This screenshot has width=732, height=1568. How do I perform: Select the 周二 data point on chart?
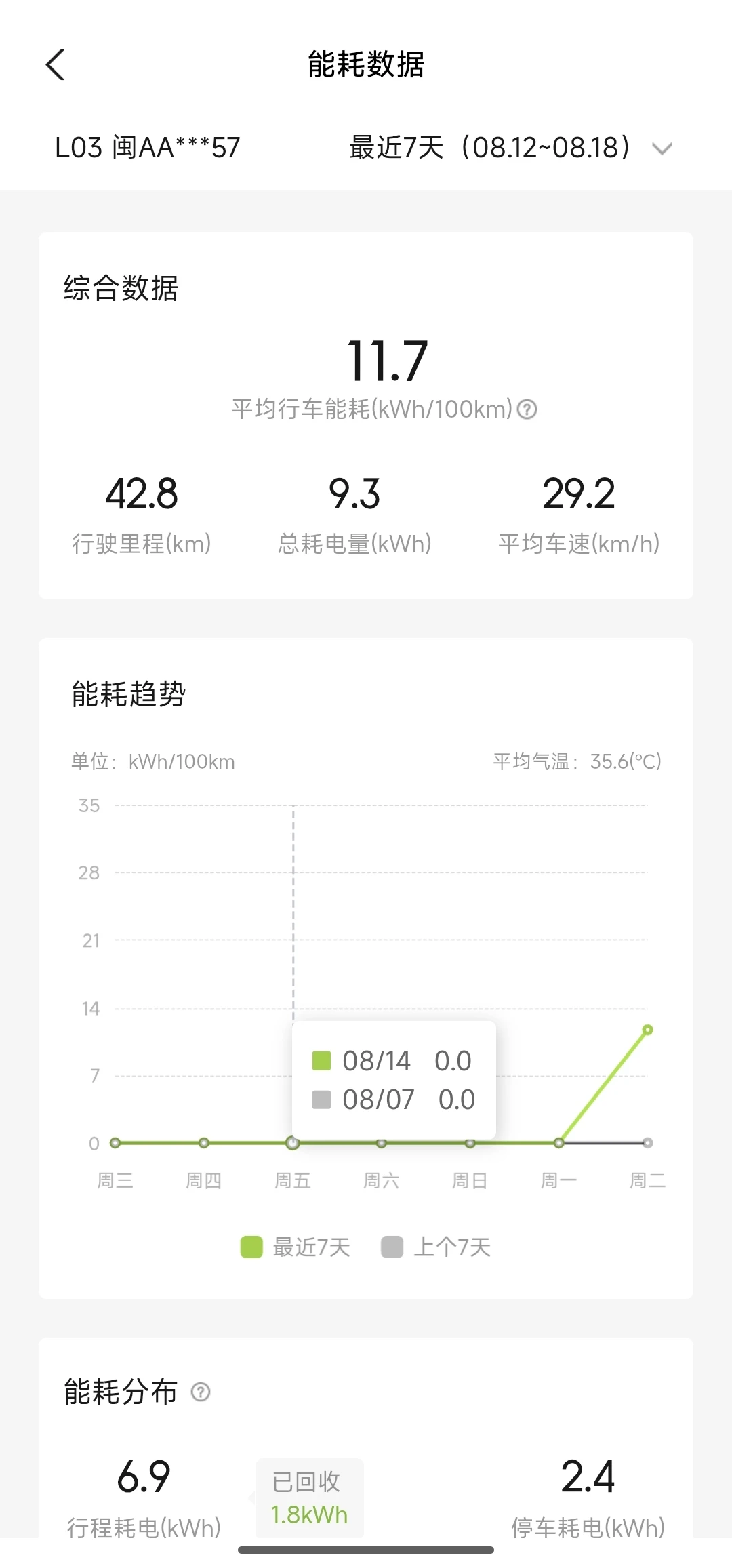(x=647, y=1030)
